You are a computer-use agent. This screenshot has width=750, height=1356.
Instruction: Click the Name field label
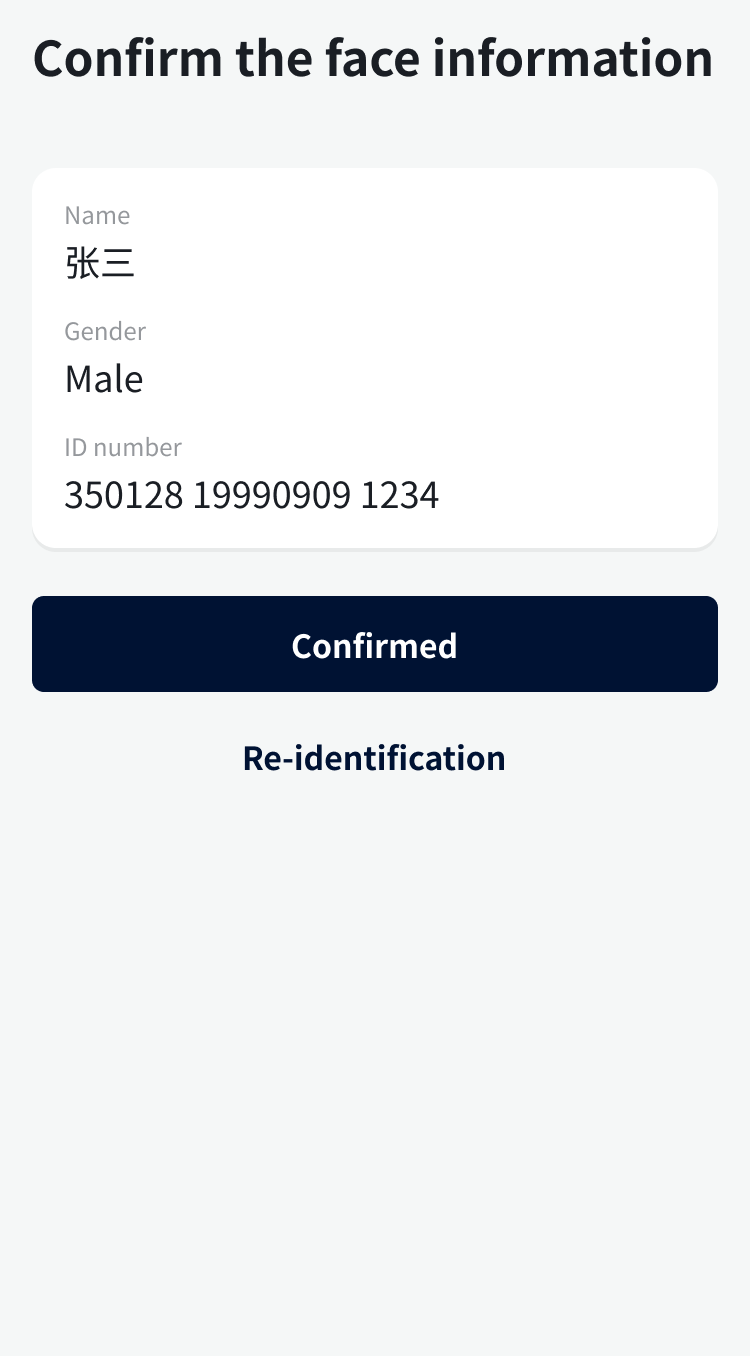coord(97,215)
